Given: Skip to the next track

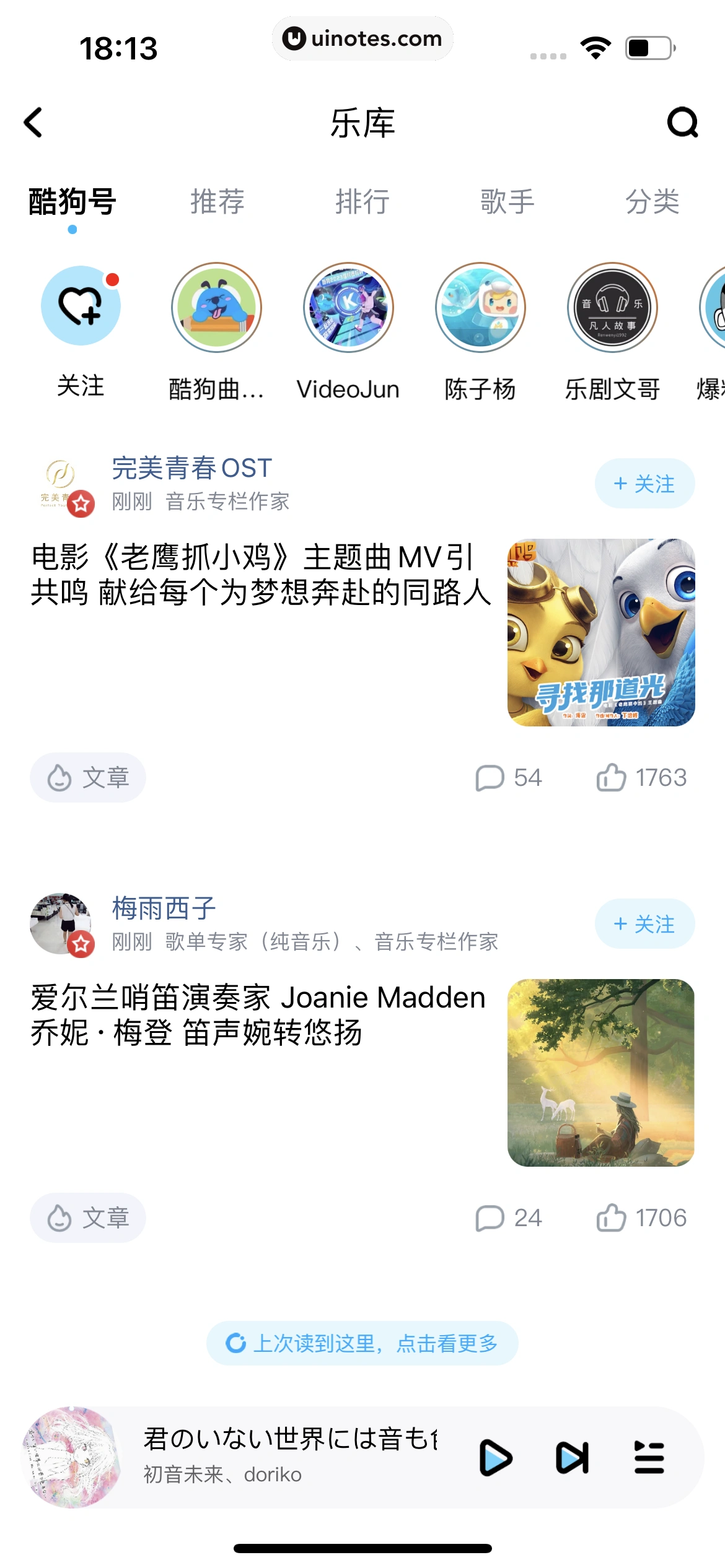Looking at the screenshot, I should coord(572,1458).
